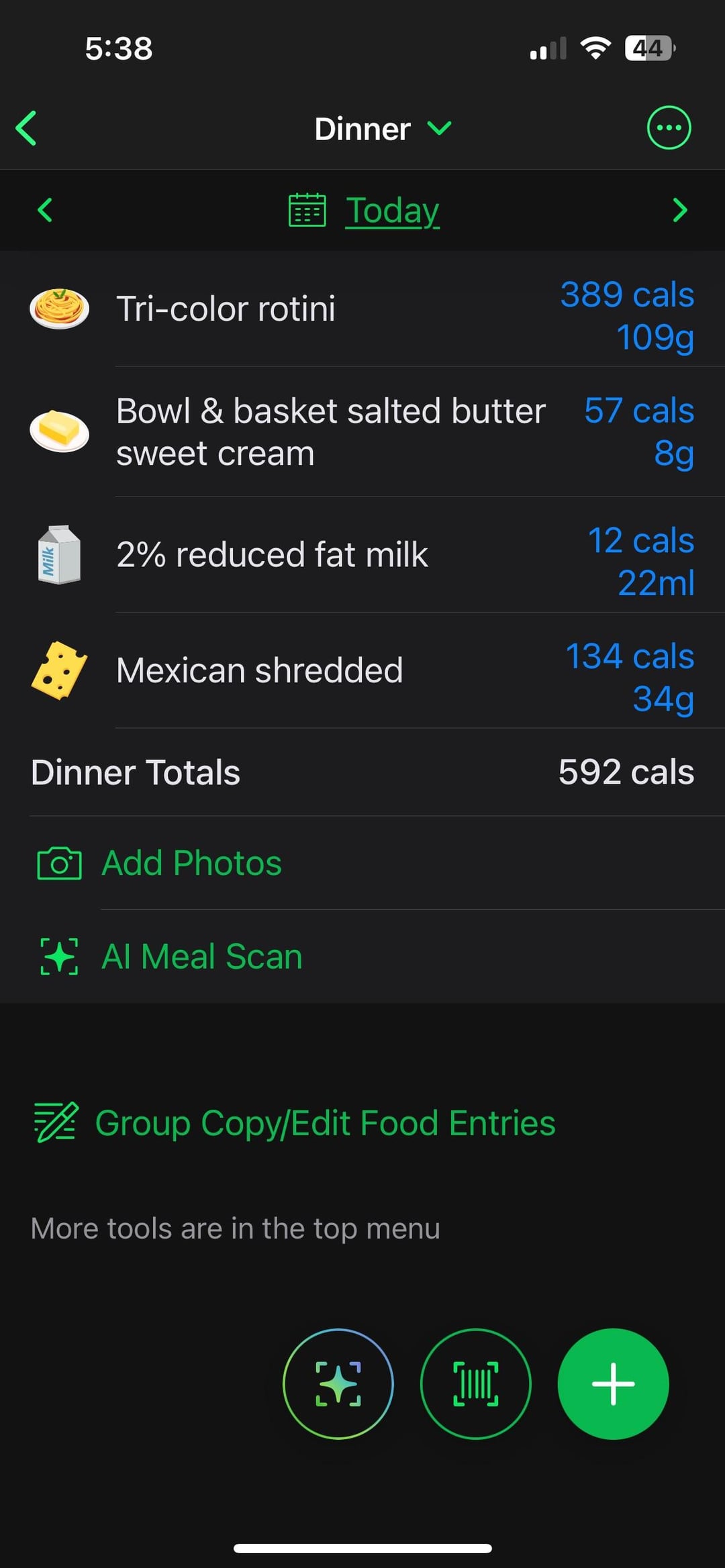The width and height of the screenshot is (725, 1568).
Task: Open the three-dot more options menu
Action: click(668, 127)
